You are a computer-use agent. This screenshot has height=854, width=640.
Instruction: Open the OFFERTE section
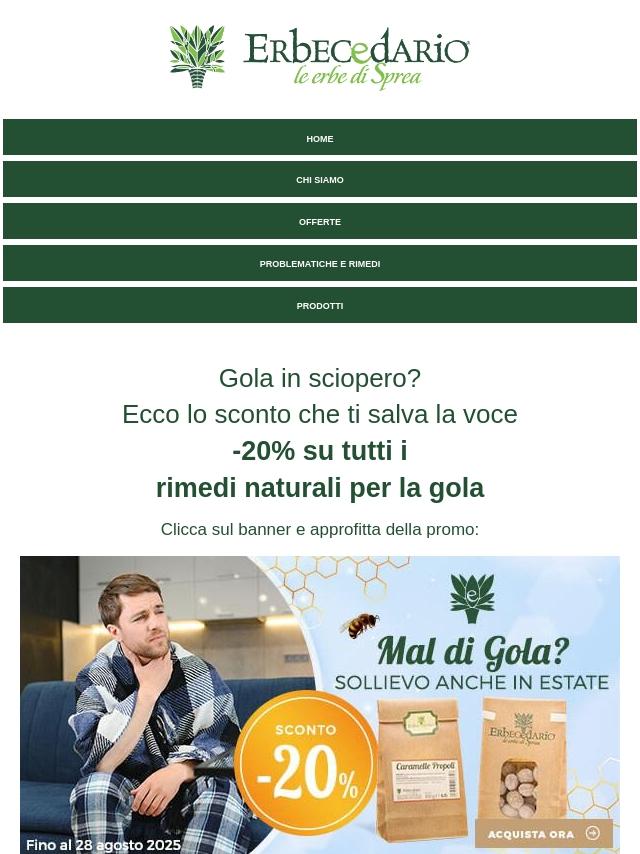[x=320, y=222]
